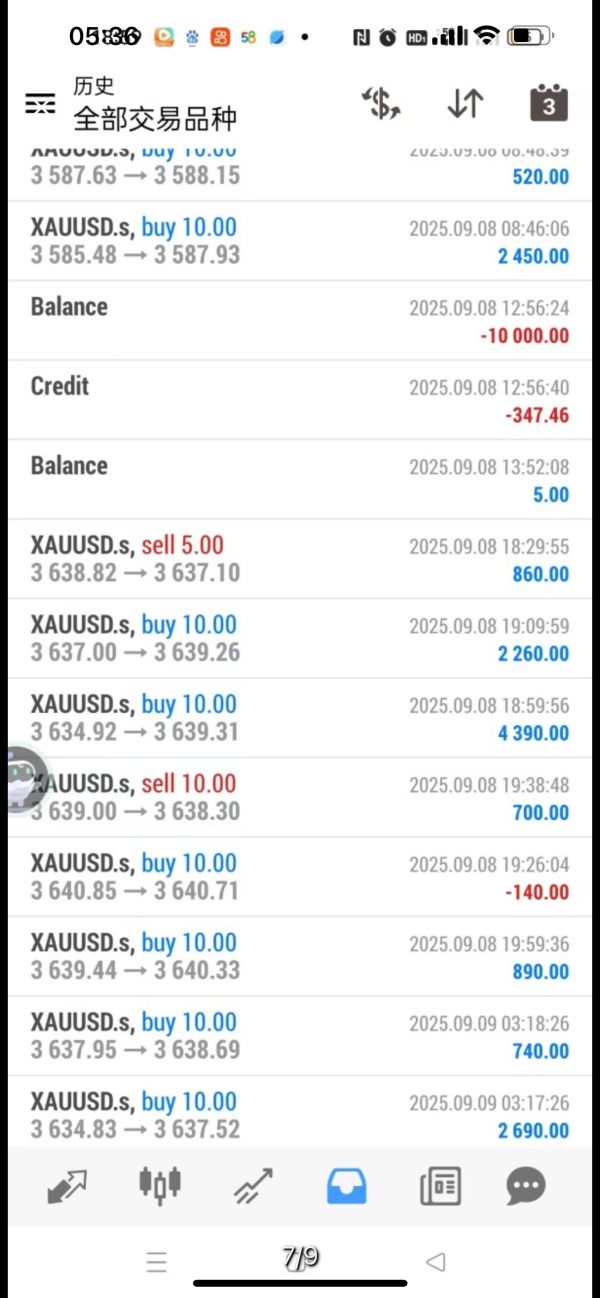Open recent apps from the navigation bar
The height and width of the screenshot is (1298, 600).
tap(157, 1262)
